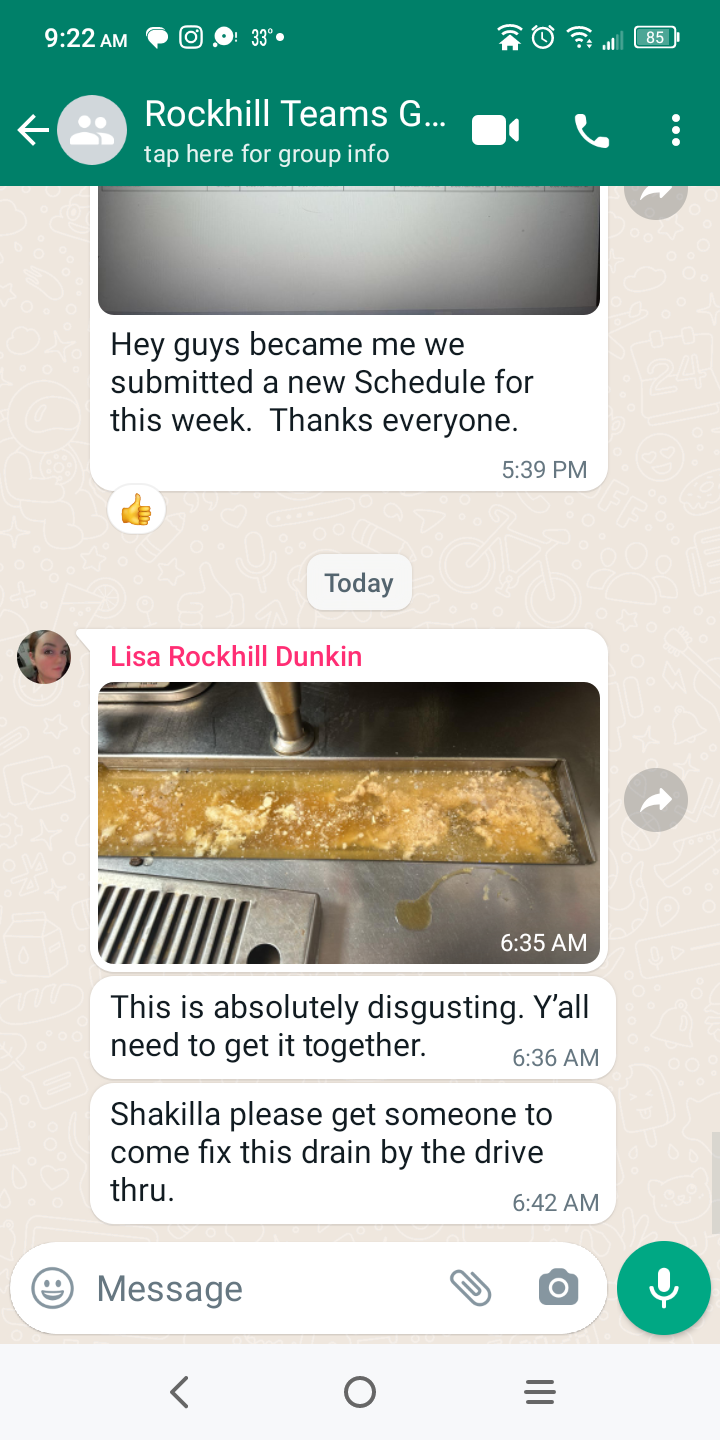This screenshot has height=1440, width=720.
Task: Open Rockhill Teams group info
Action: point(294,130)
